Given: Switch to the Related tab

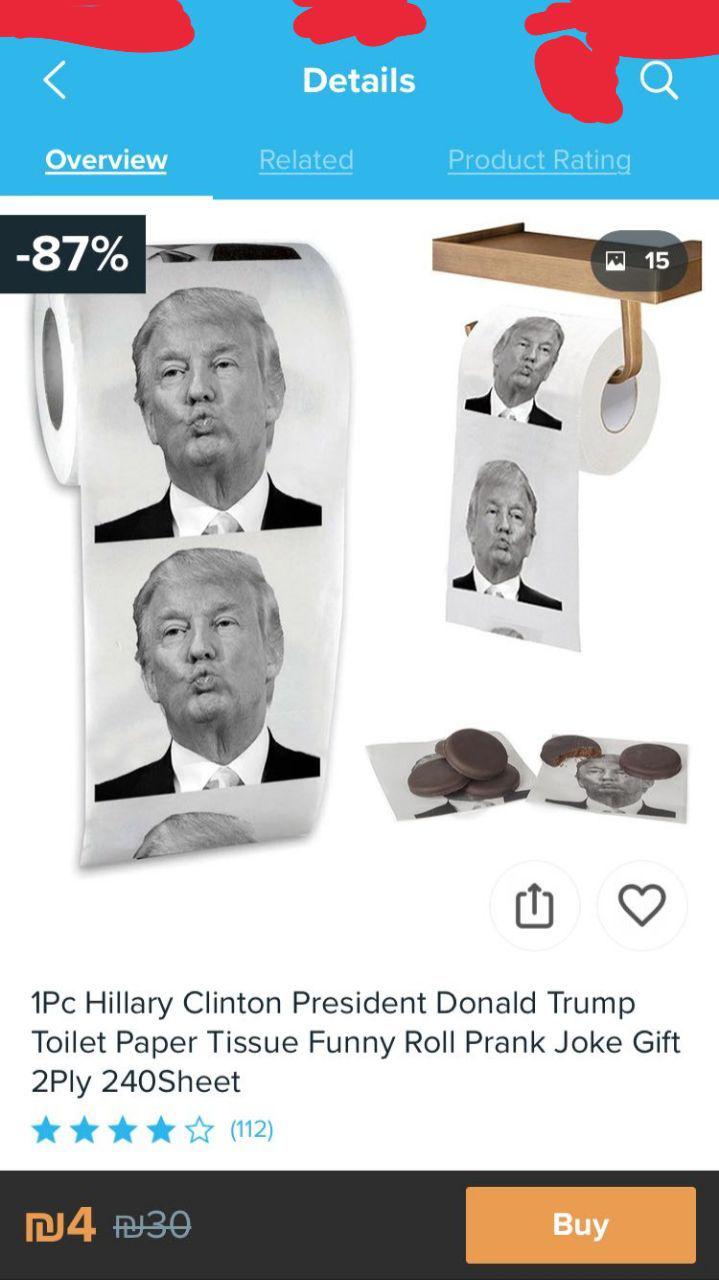Looking at the screenshot, I should pos(306,160).
